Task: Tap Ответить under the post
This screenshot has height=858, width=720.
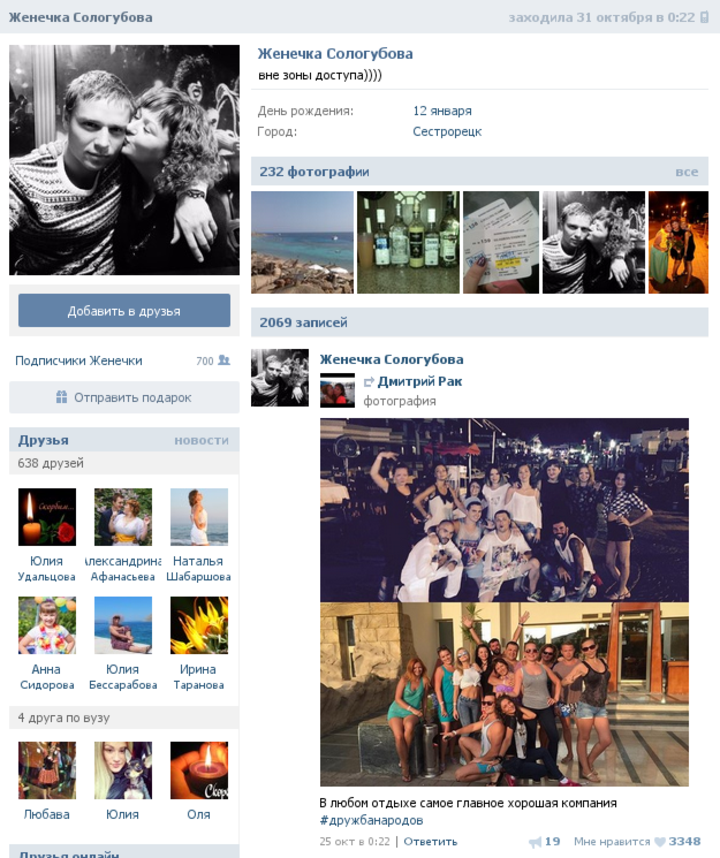Action: (x=430, y=841)
